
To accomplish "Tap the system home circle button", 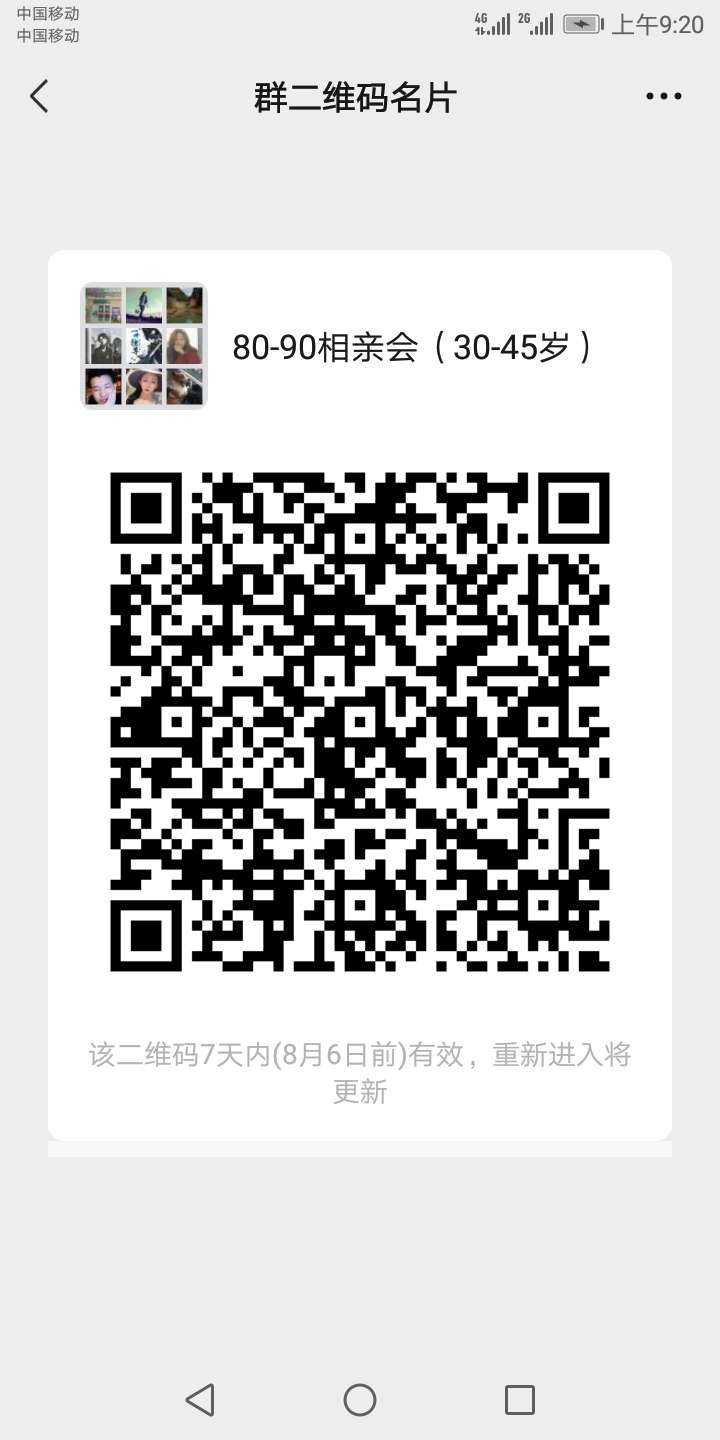I will point(360,1399).
